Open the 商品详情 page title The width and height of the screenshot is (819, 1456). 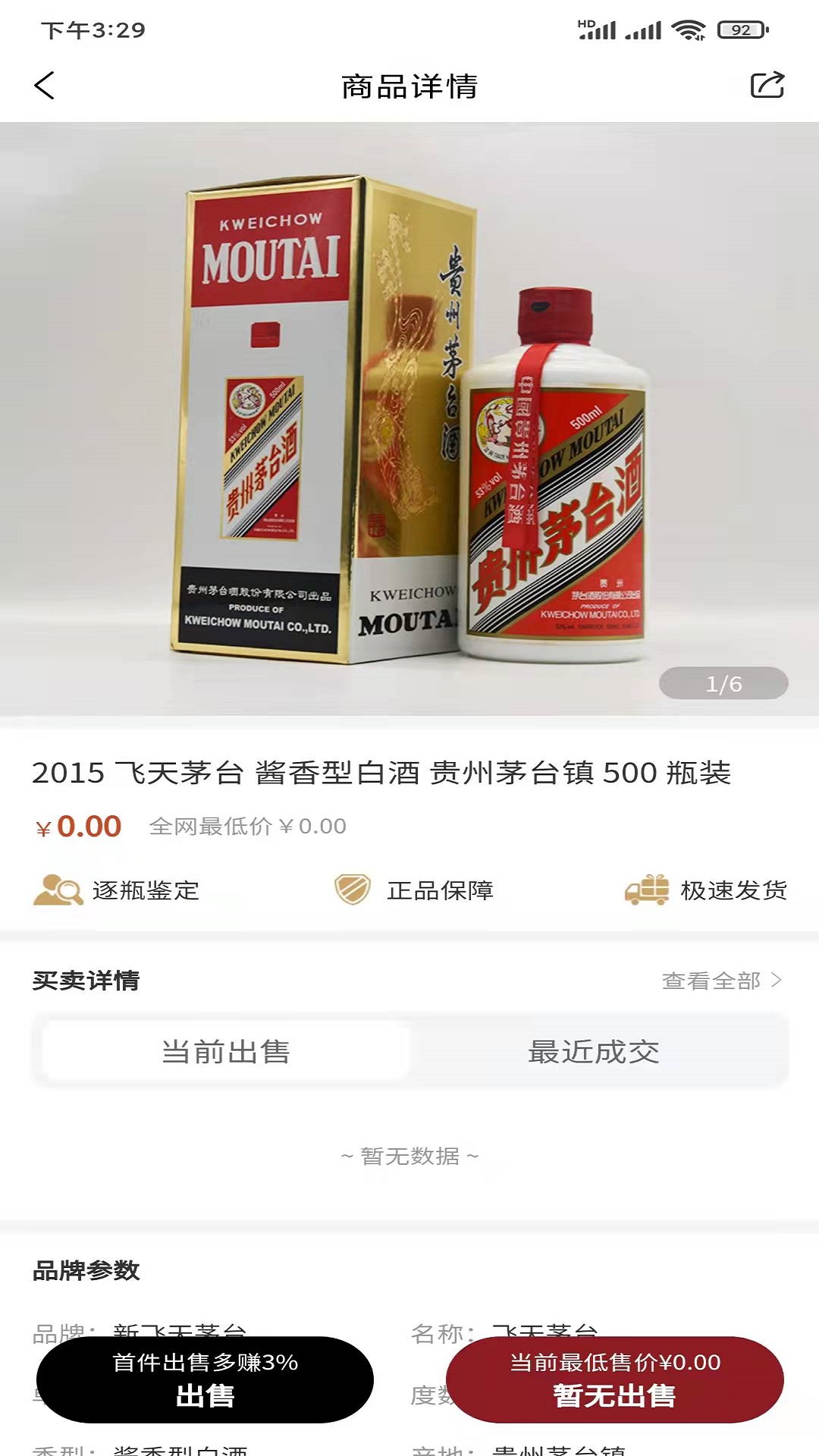(409, 86)
